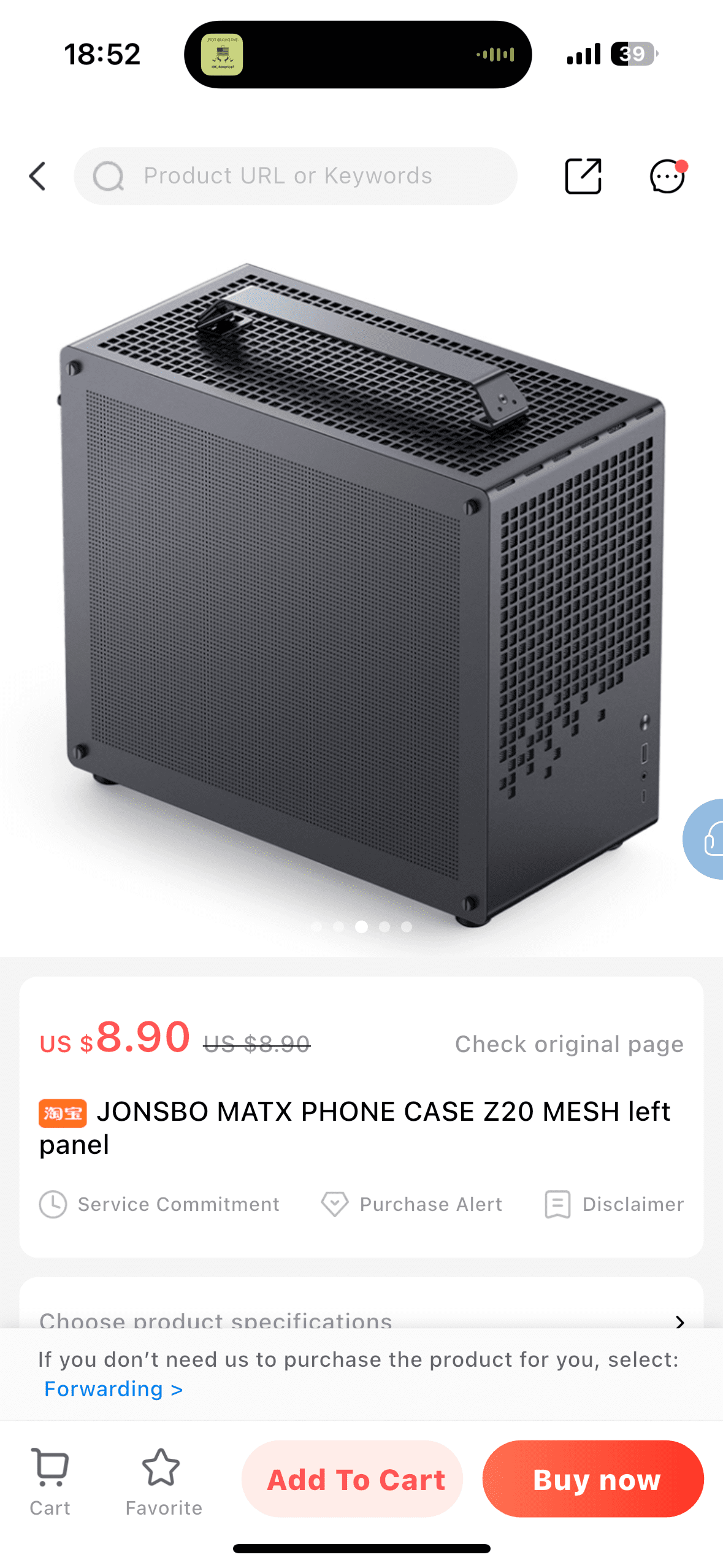Open the customer service headset button

click(706, 839)
